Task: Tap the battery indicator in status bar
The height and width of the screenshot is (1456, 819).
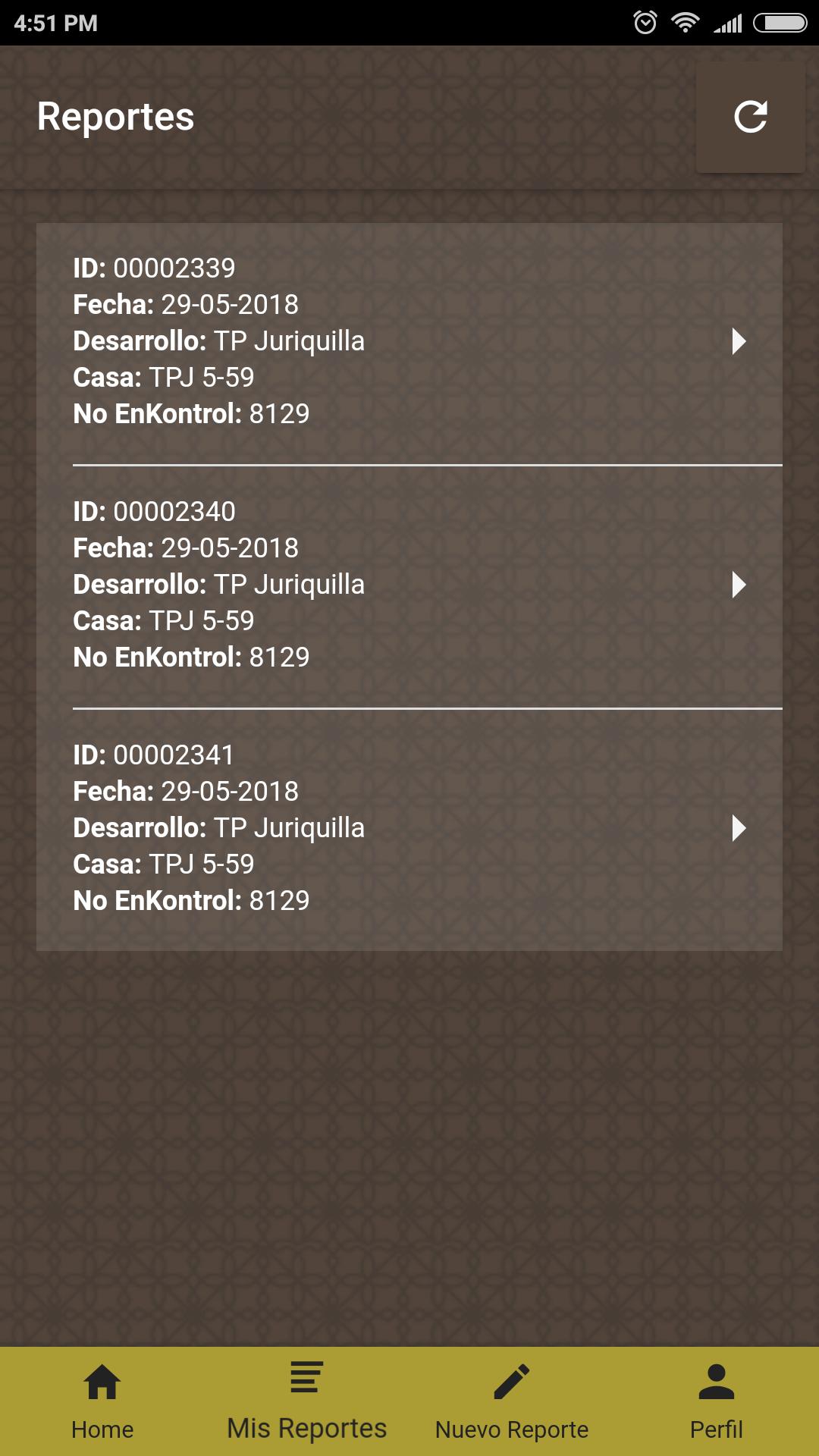Action: [781, 22]
